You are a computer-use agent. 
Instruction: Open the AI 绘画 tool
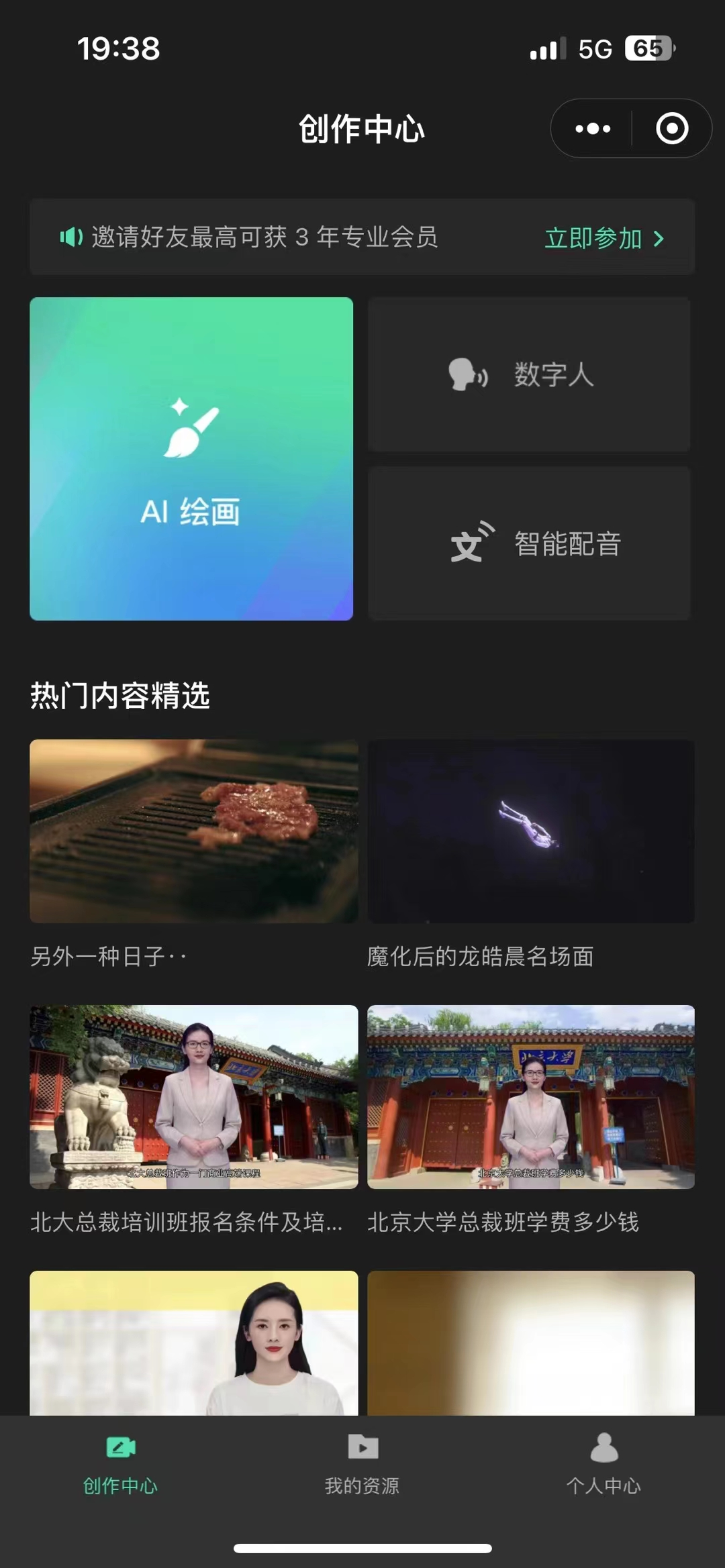coord(191,458)
